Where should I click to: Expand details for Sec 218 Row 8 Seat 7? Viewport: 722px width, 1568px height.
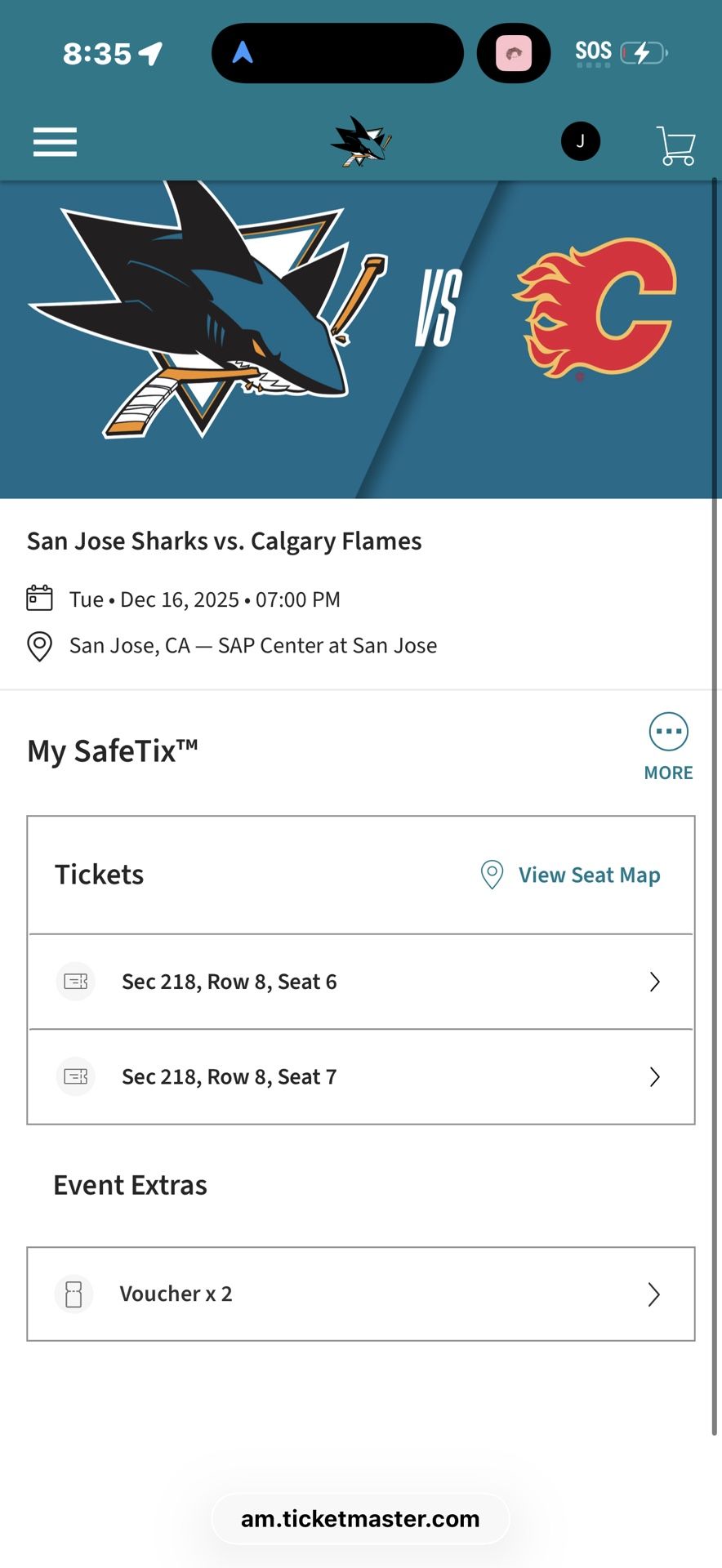[360, 1076]
